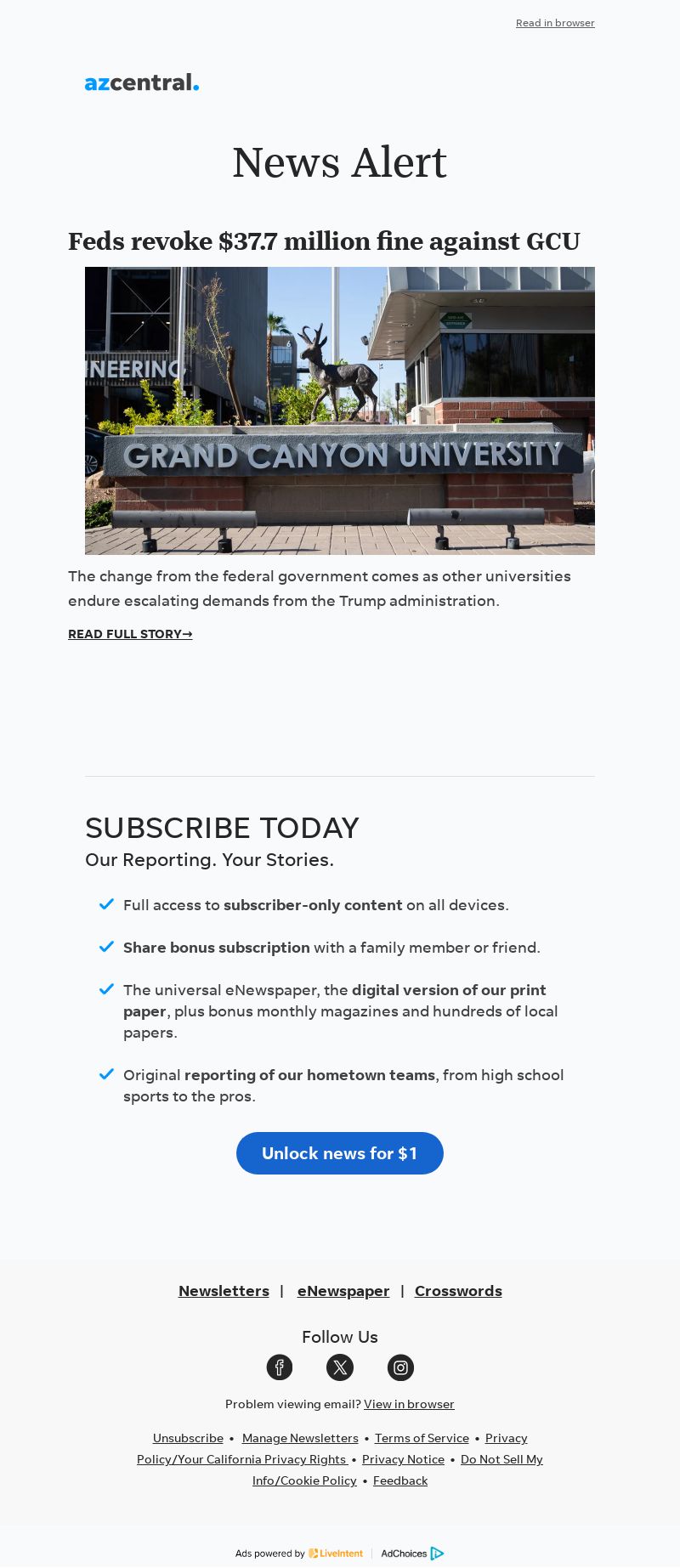Open the Newsletters link
680x1568 pixels.
(224, 1291)
